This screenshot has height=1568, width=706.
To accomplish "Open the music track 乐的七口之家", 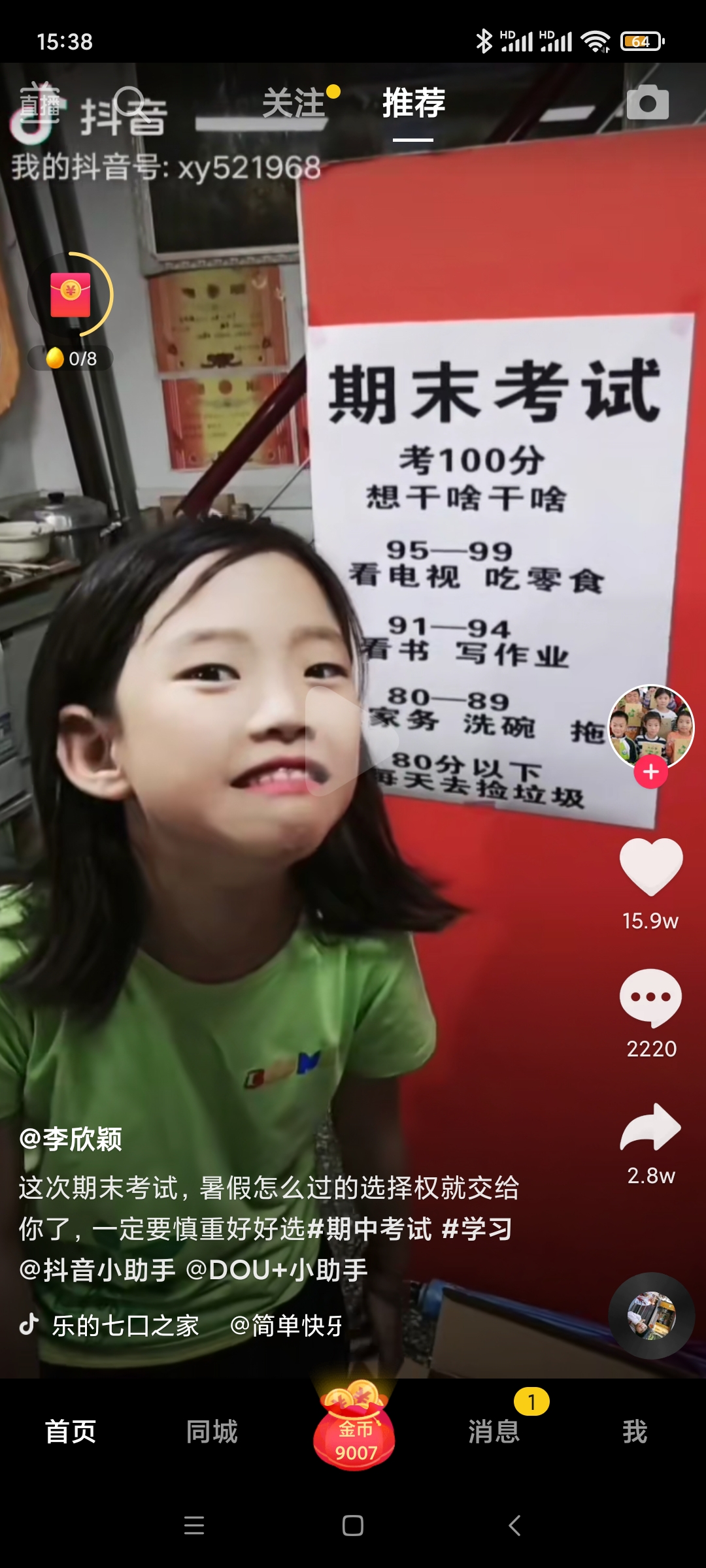I will tap(126, 1326).
